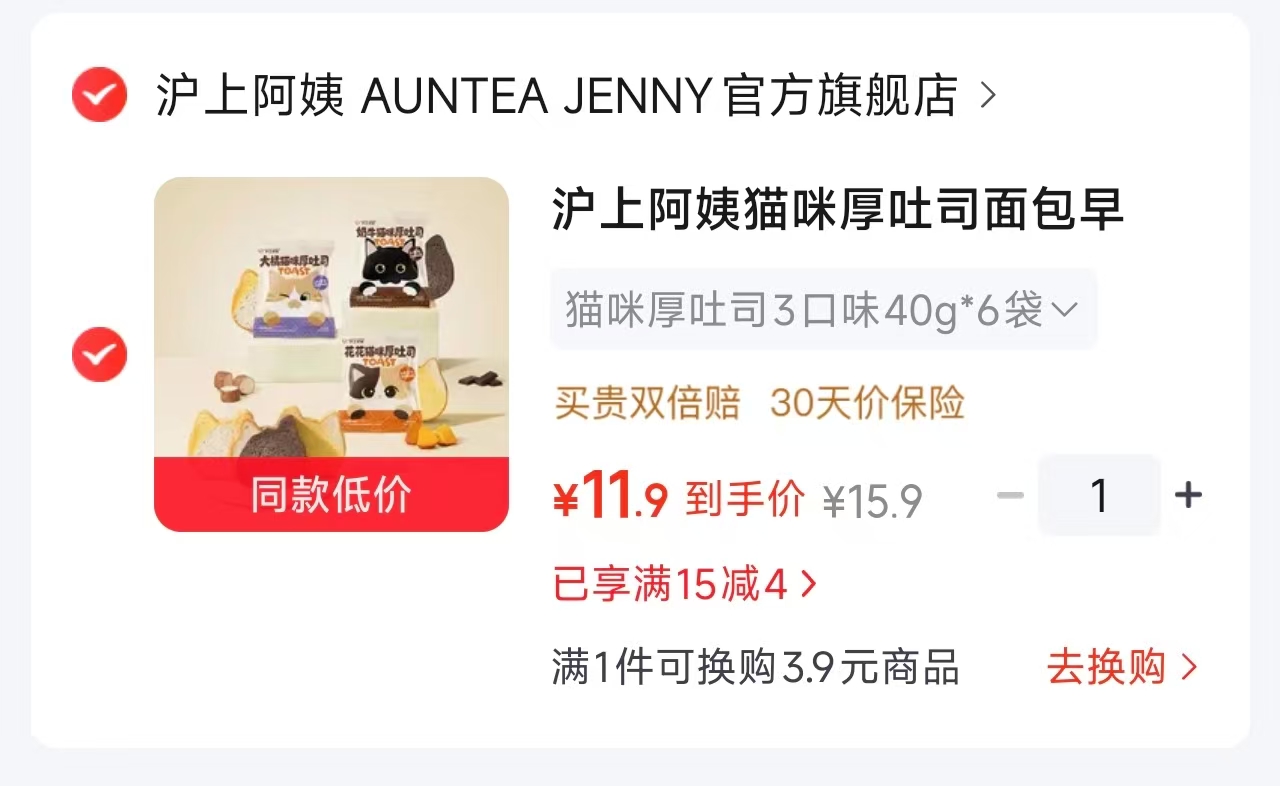Tap the quantity field showing 1
The height and width of the screenshot is (786, 1280).
[1099, 495]
